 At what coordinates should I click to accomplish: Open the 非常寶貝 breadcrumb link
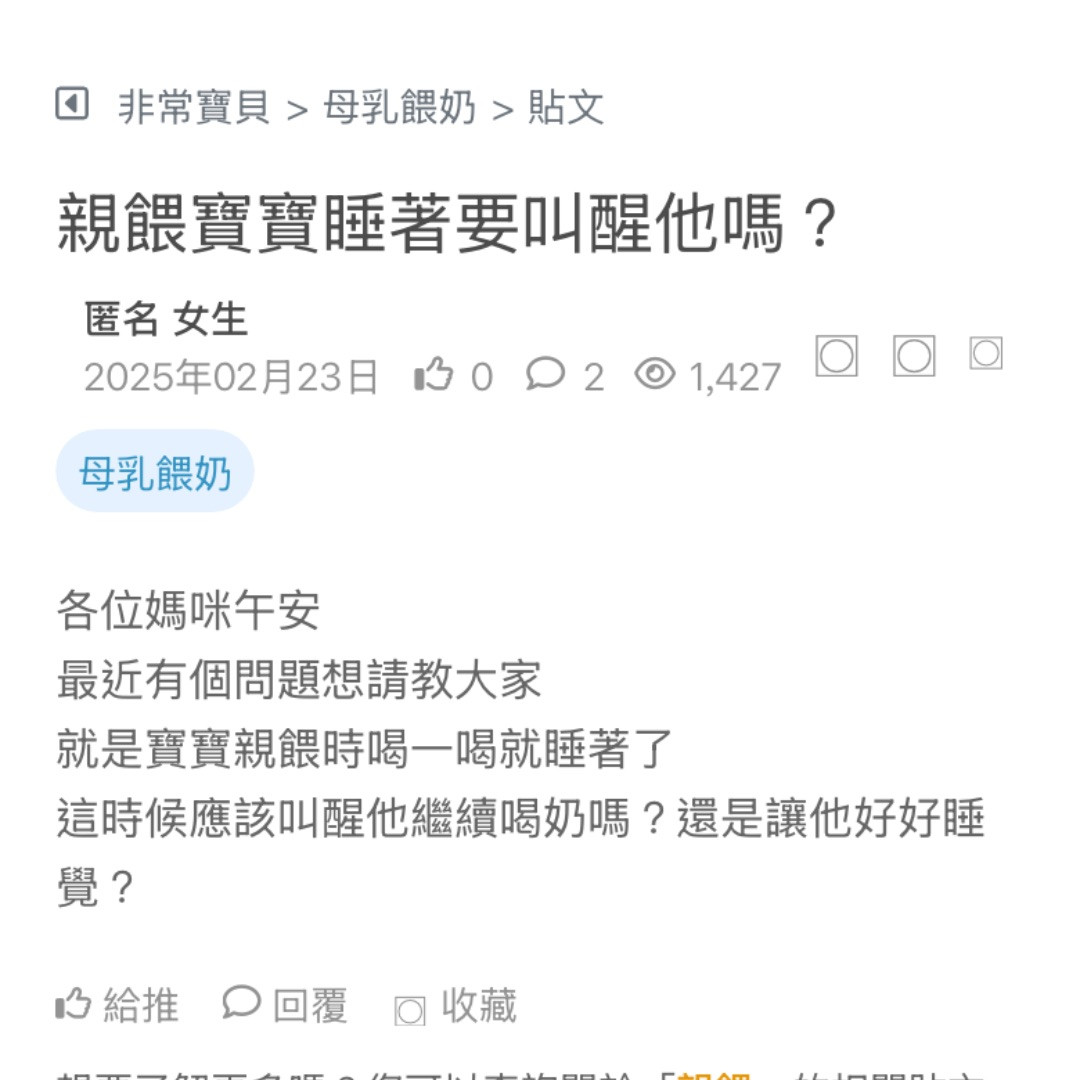tap(194, 107)
